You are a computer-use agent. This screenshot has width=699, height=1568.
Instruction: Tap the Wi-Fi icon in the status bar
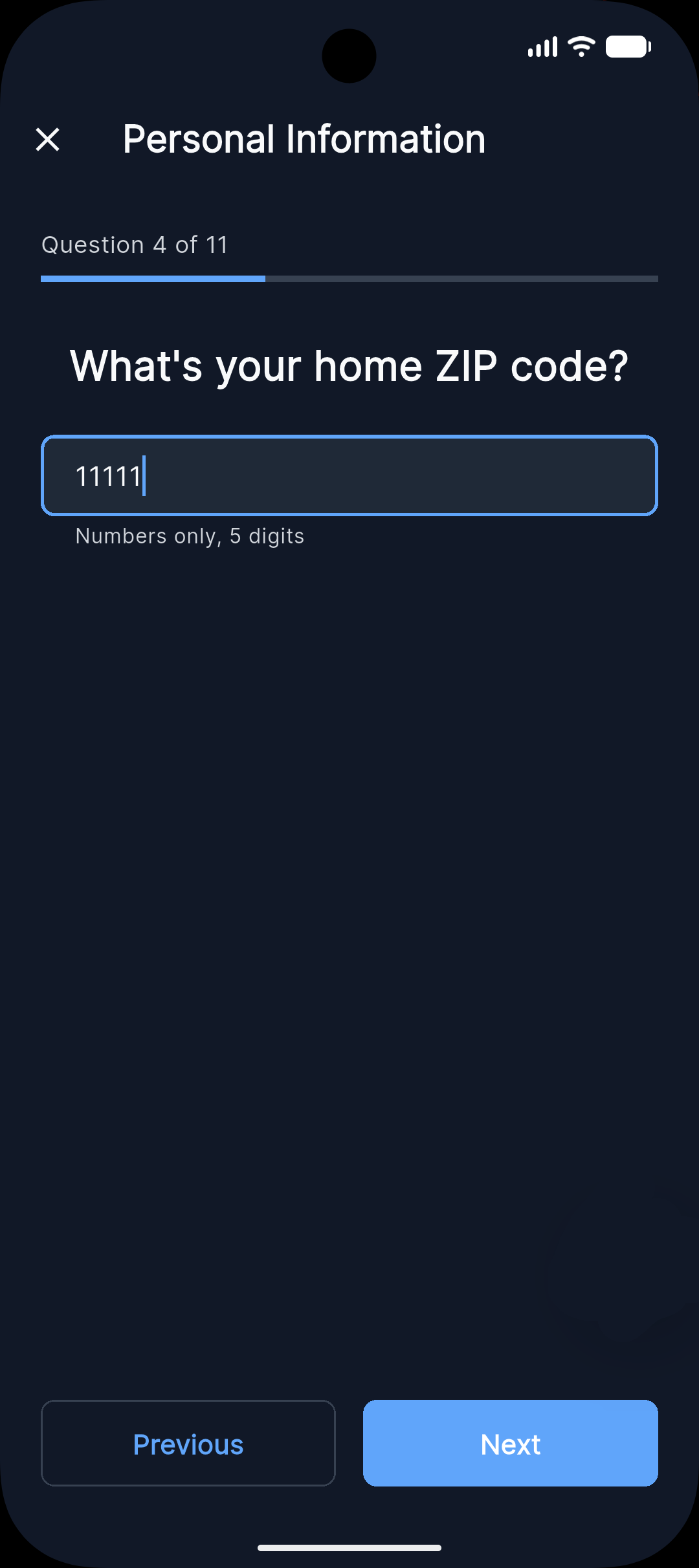click(x=580, y=46)
